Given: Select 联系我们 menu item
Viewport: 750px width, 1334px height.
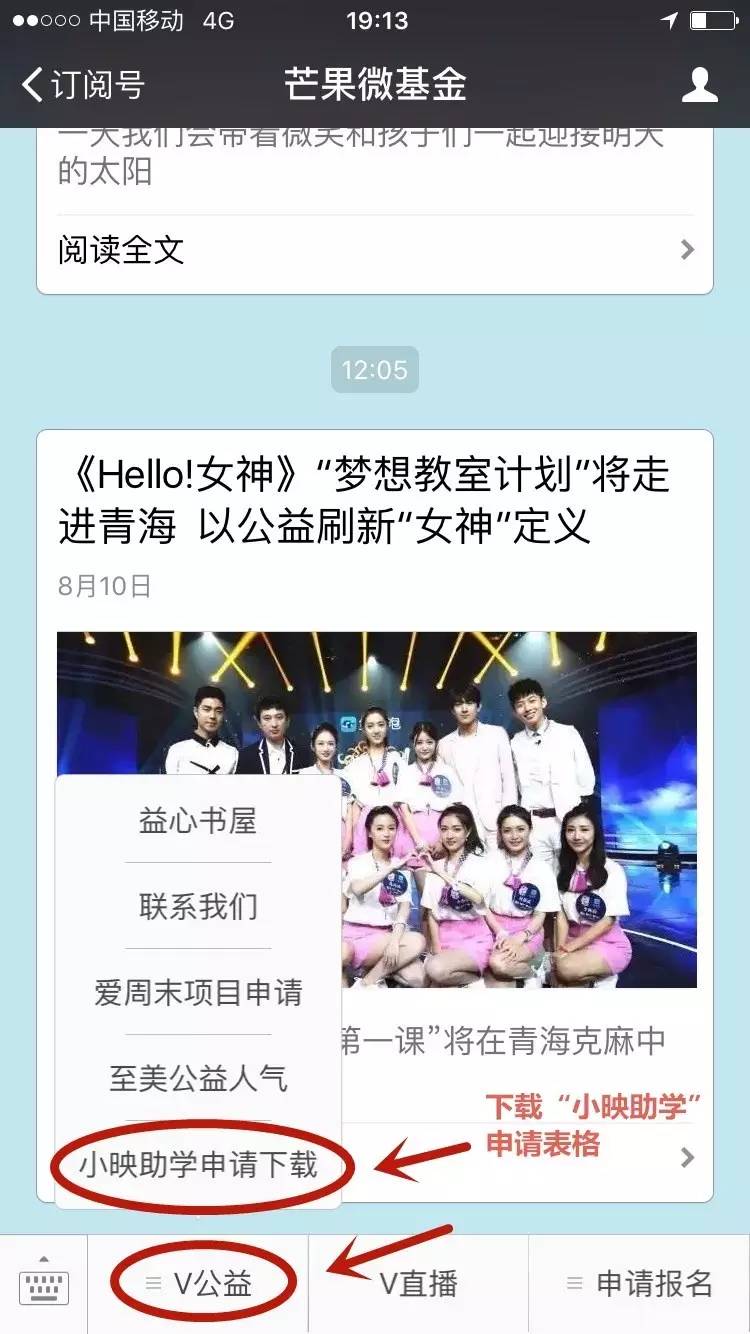Looking at the screenshot, I should 198,907.
